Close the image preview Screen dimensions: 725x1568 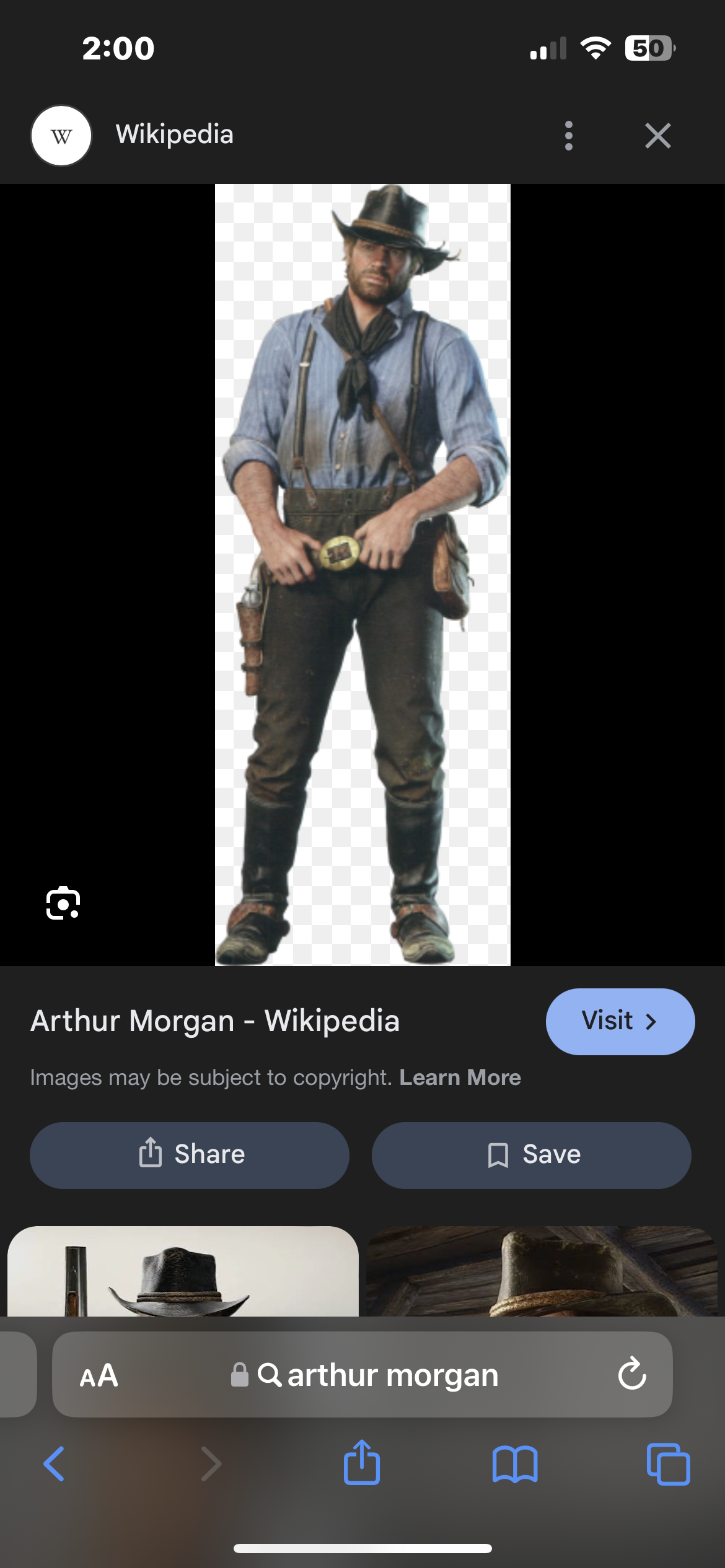tap(657, 136)
